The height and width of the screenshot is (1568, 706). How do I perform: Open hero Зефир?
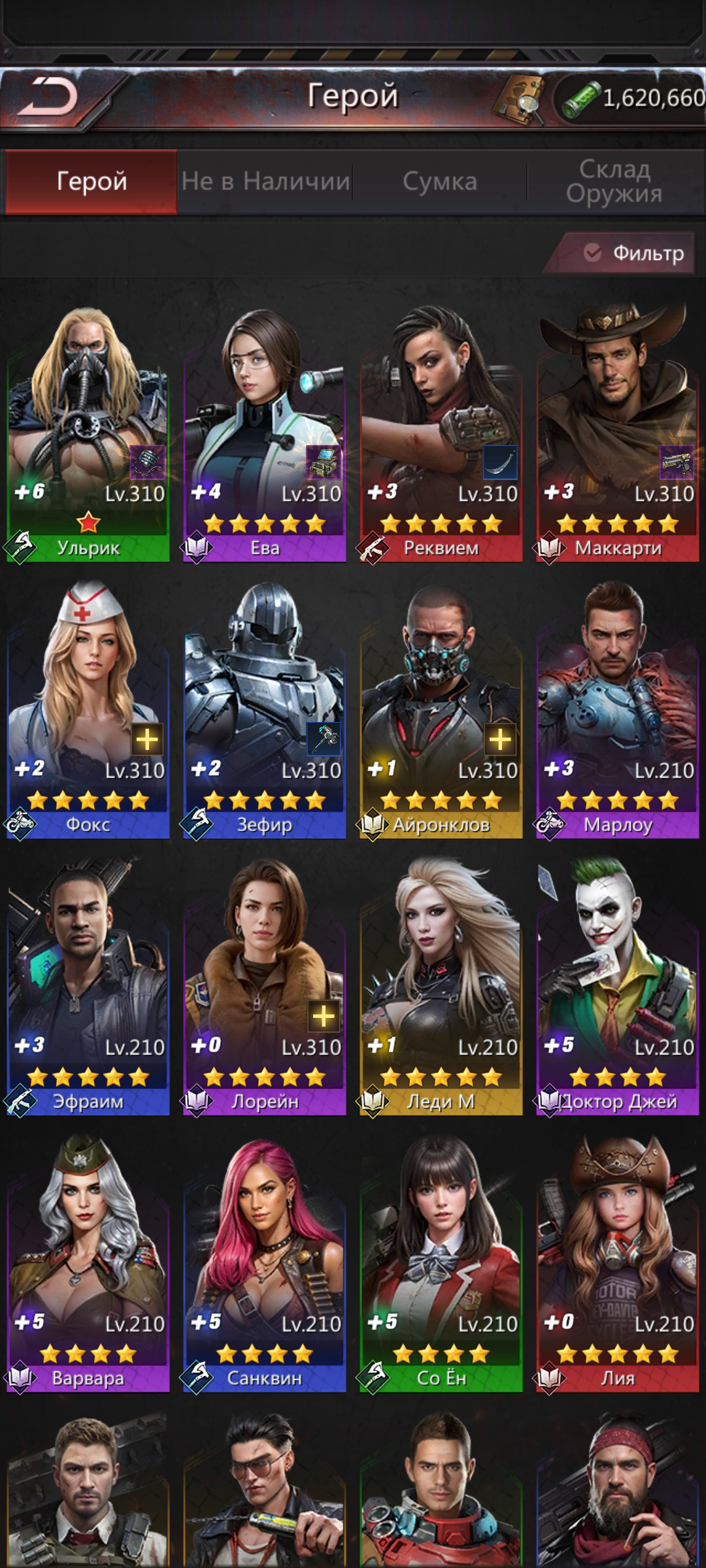pyautogui.click(x=265, y=709)
